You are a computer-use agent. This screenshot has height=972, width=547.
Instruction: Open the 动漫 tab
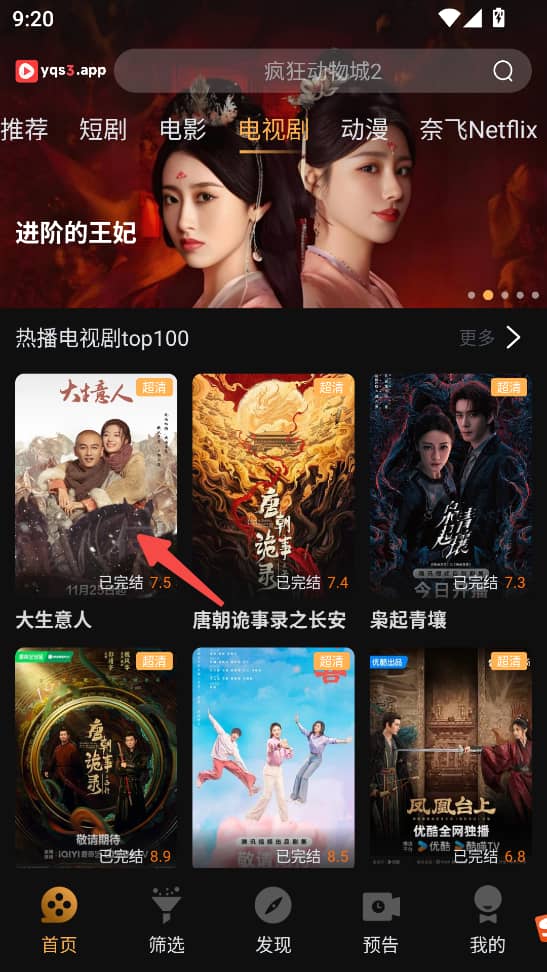364,130
